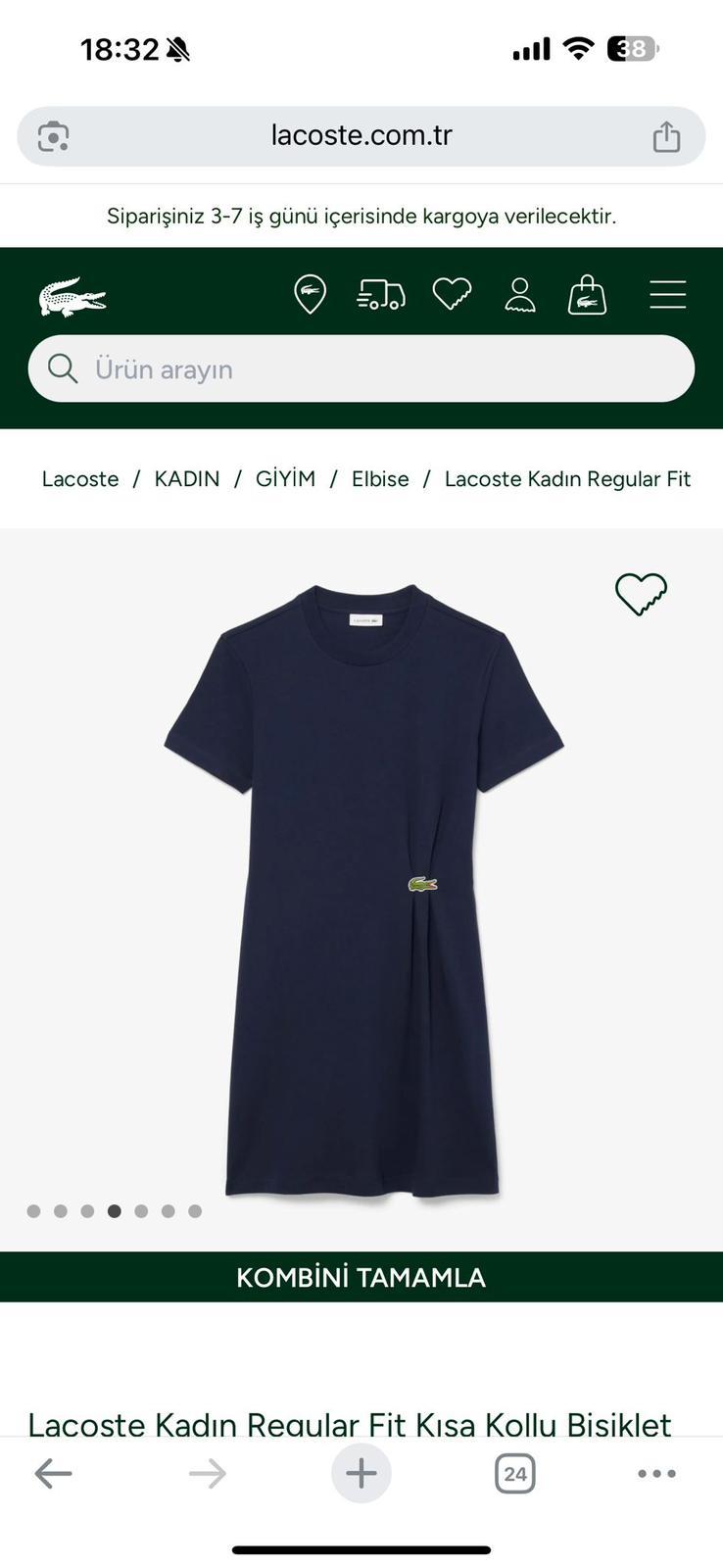Image resolution: width=723 pixels, height=1568 pixels.
Task: Share the page from the address bar
Action: (666, 136)
